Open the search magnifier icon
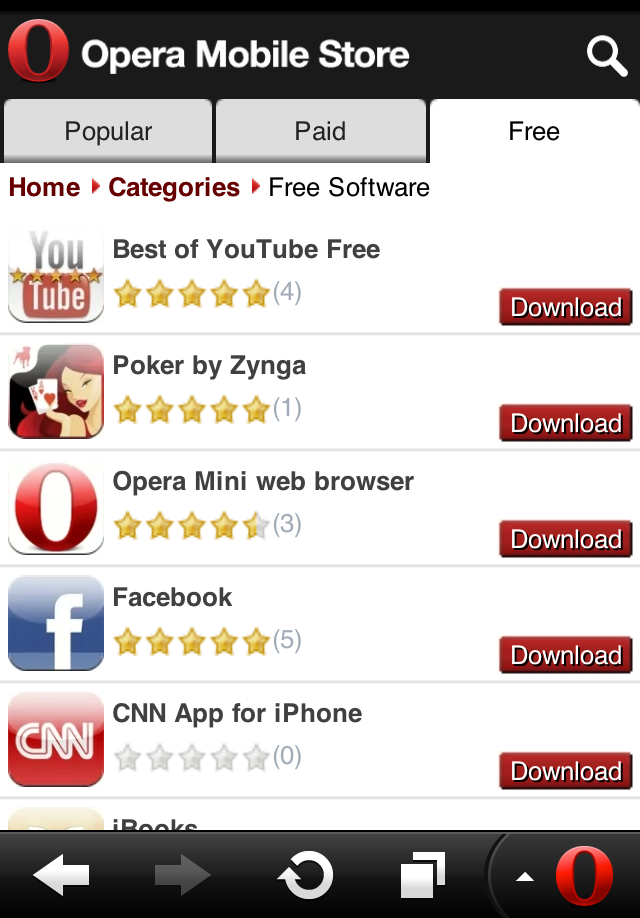 [x=606, y=56]
